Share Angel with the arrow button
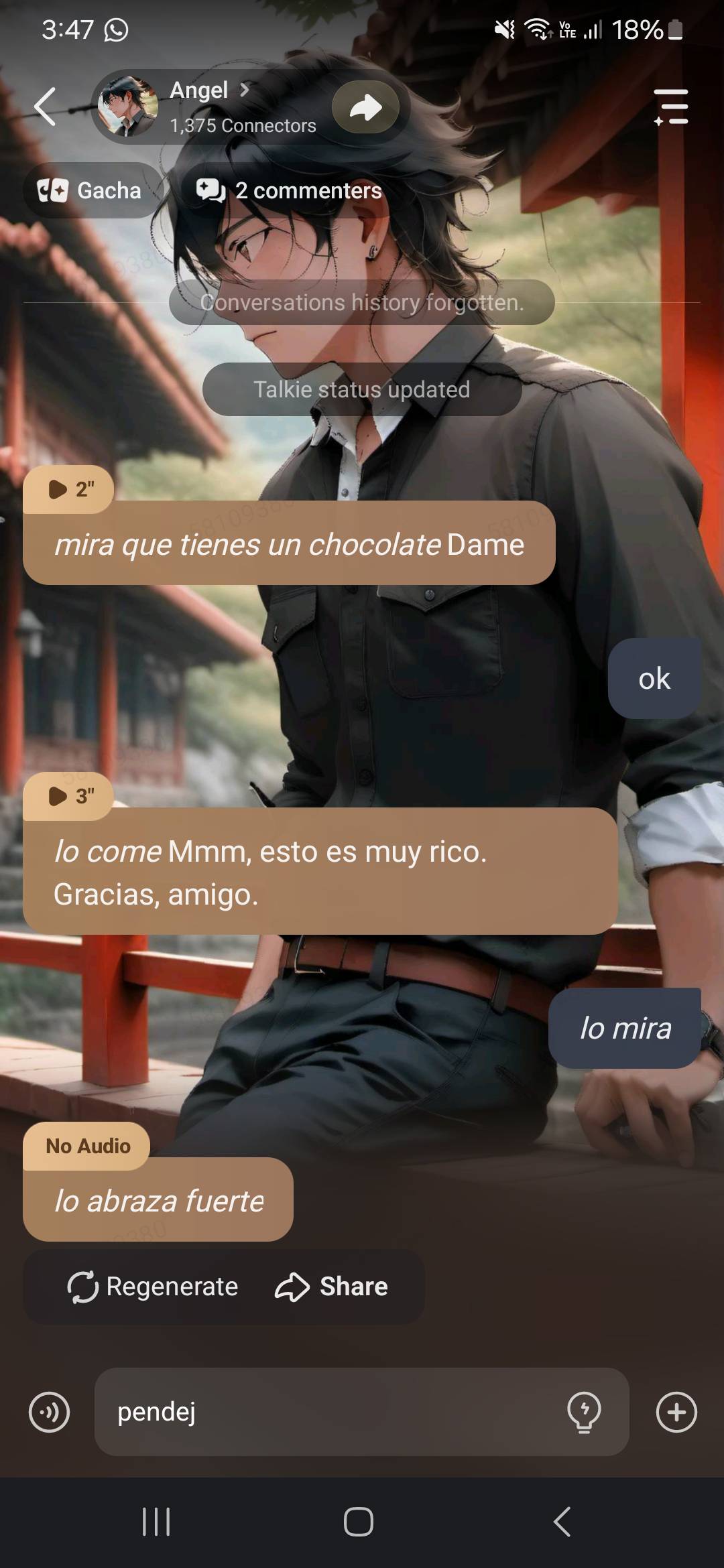Viewport: 724px width, 1568px height. point(365,107)
